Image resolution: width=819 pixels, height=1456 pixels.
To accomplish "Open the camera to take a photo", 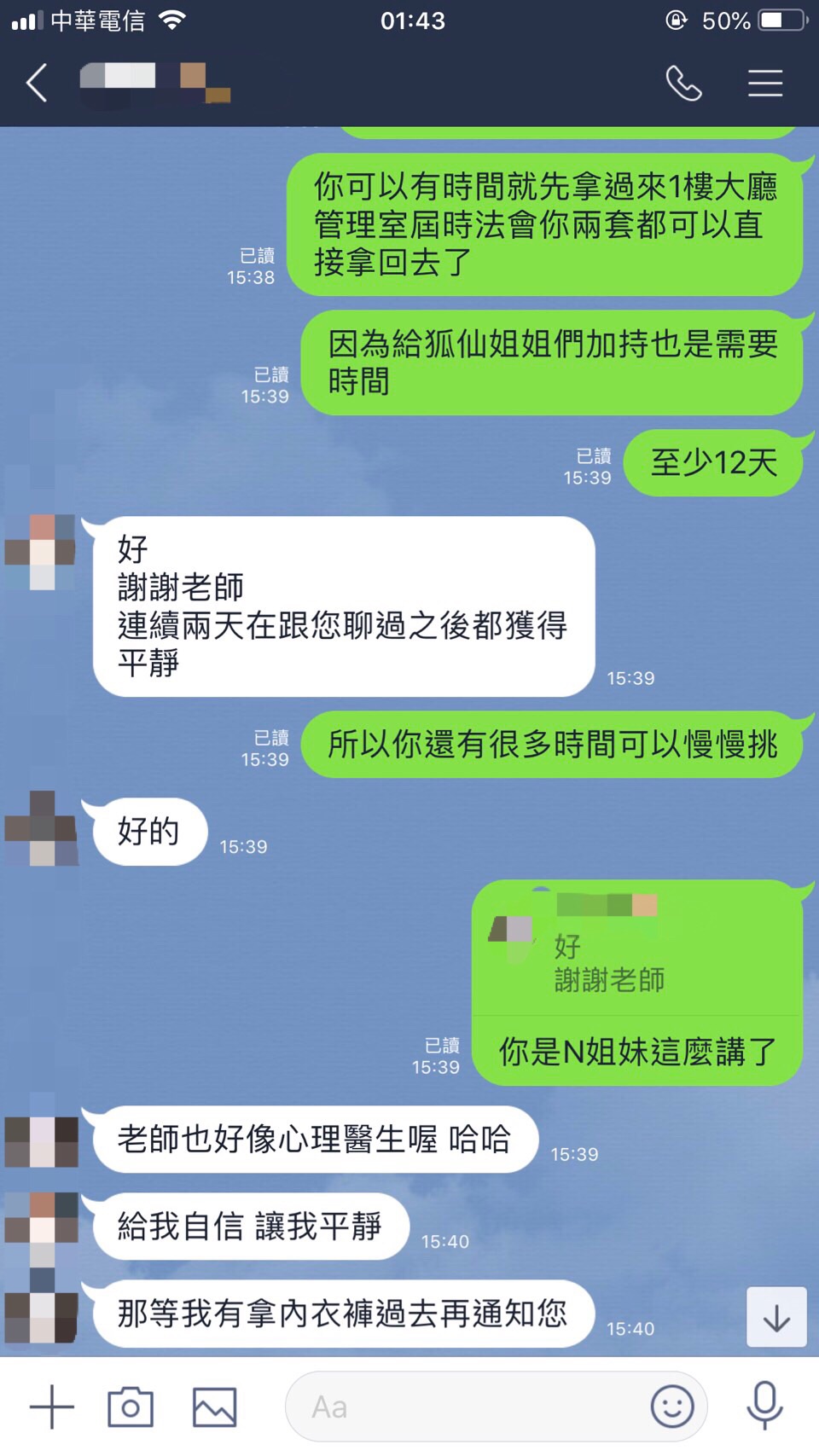I will (x=131, y=1407).
